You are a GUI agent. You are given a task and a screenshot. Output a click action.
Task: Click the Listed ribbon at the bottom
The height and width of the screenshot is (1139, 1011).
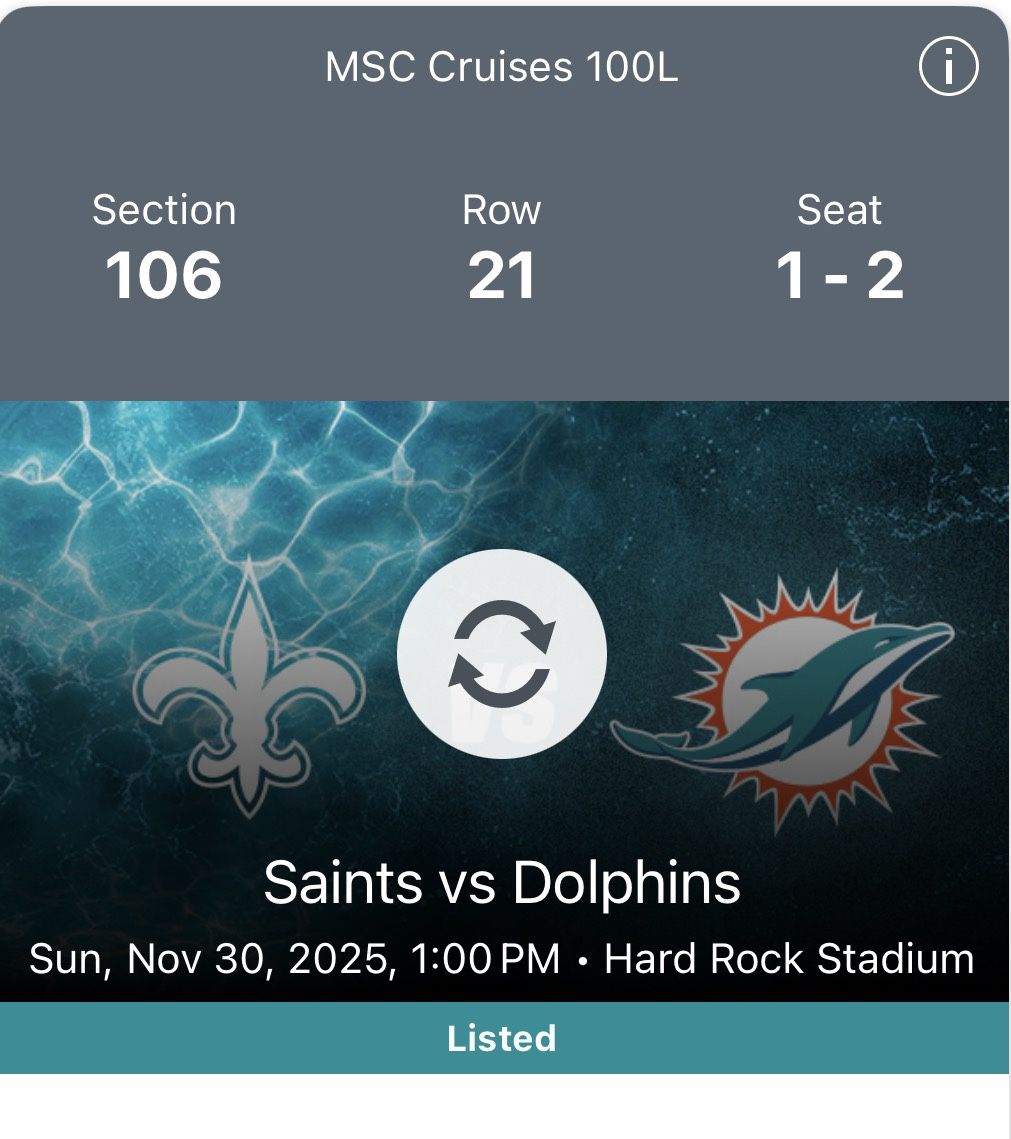[x=506, y=1039]
